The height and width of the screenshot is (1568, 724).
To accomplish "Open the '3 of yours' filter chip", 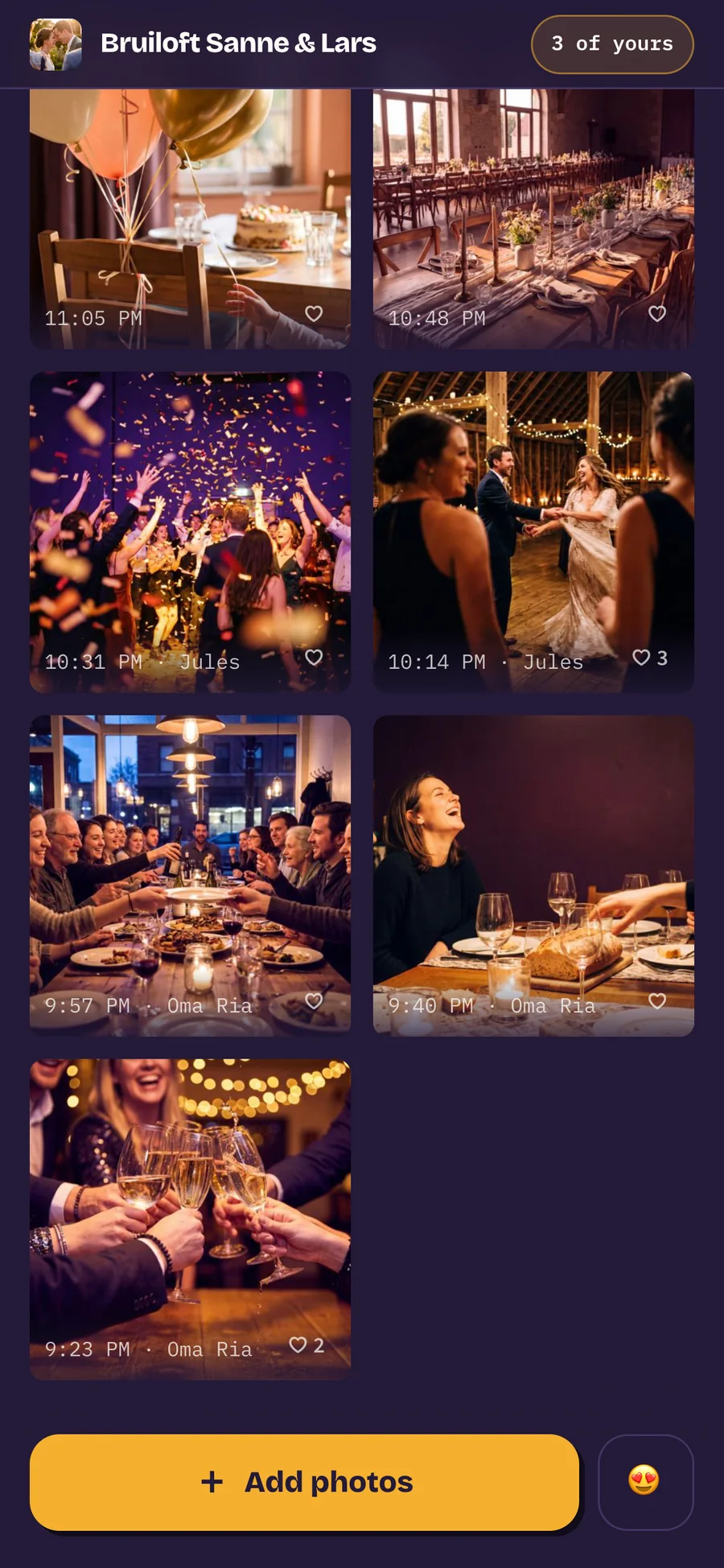I will click(x=612, y=44).
